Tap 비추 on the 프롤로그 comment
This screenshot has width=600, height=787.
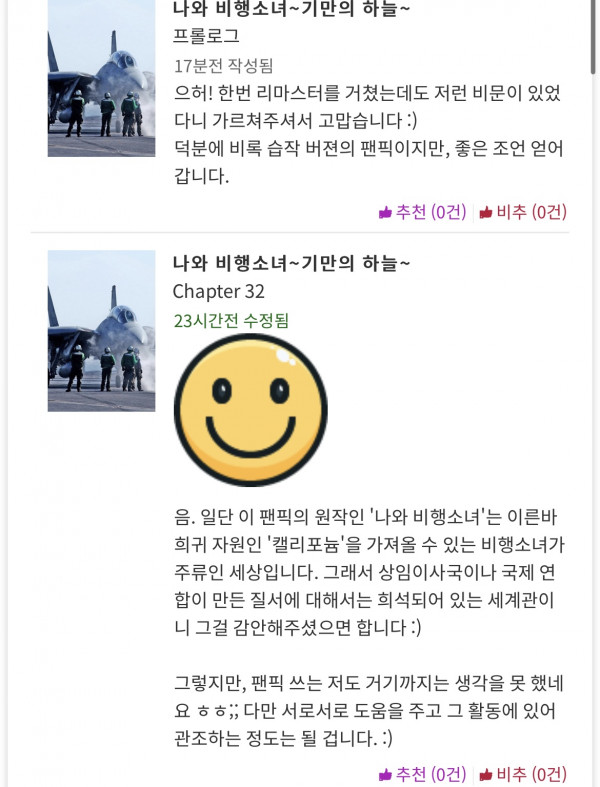point(522,212)
